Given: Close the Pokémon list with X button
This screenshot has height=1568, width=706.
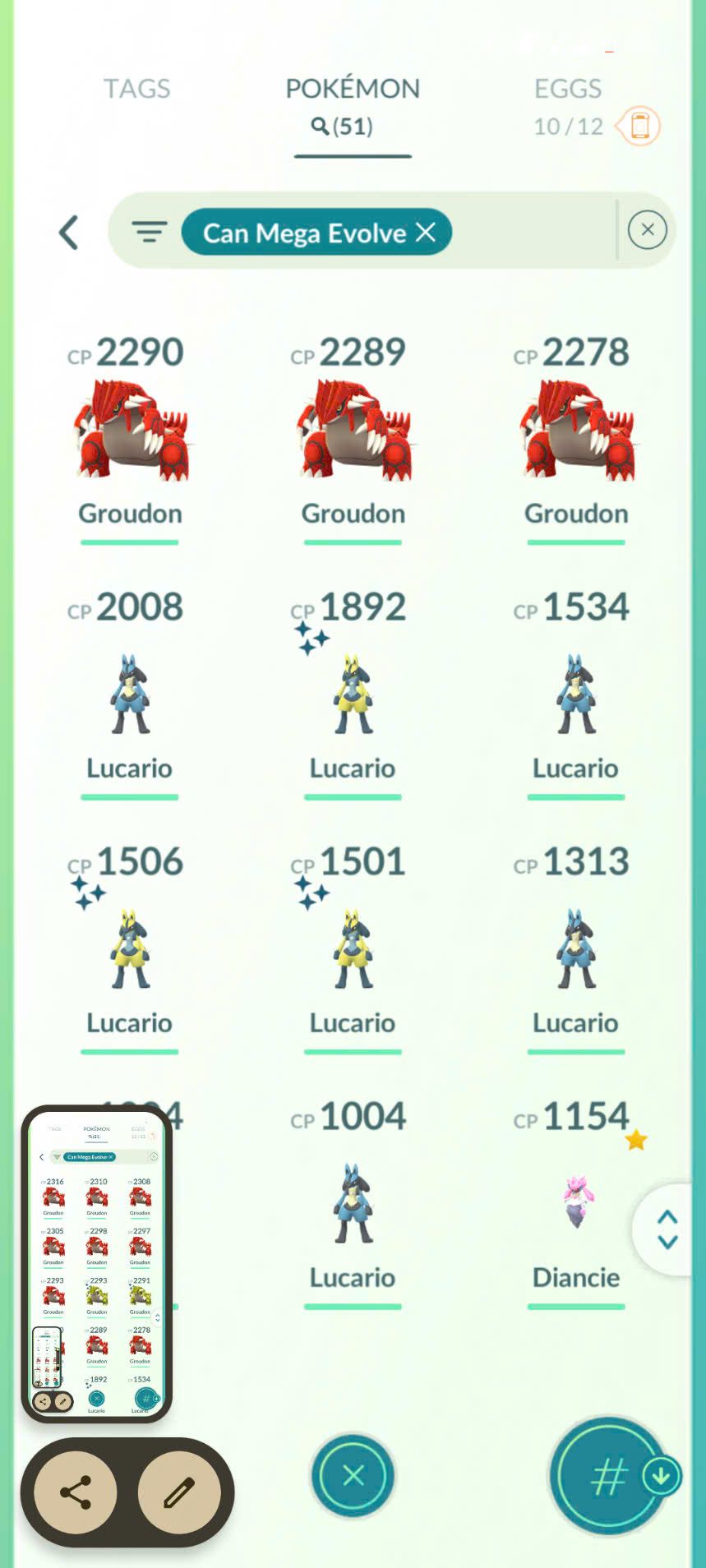Looking at the screenshot, I should click(x=353, y=1475).
